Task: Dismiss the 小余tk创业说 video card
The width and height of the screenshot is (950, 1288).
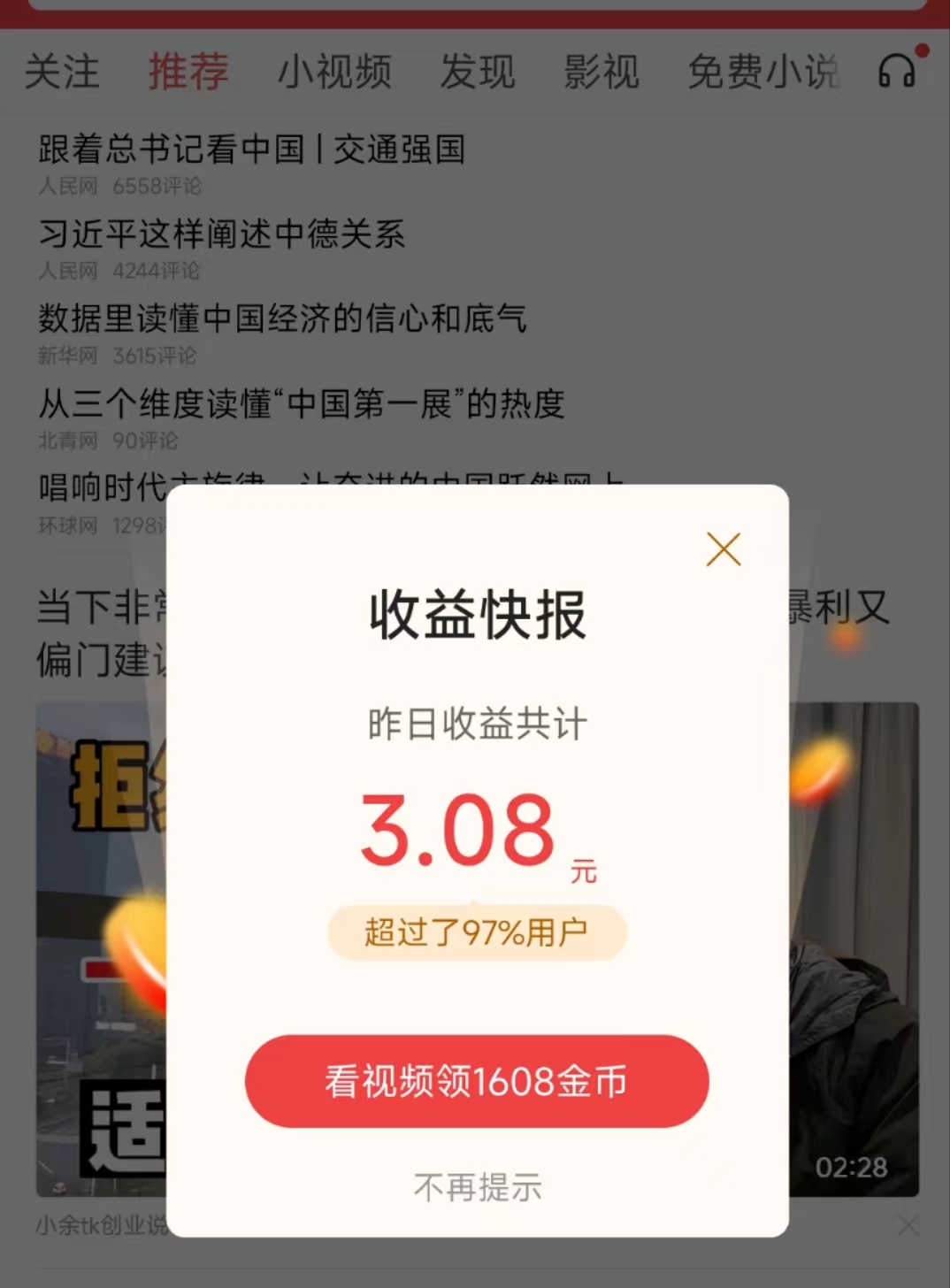Action: coord(908,1225)
